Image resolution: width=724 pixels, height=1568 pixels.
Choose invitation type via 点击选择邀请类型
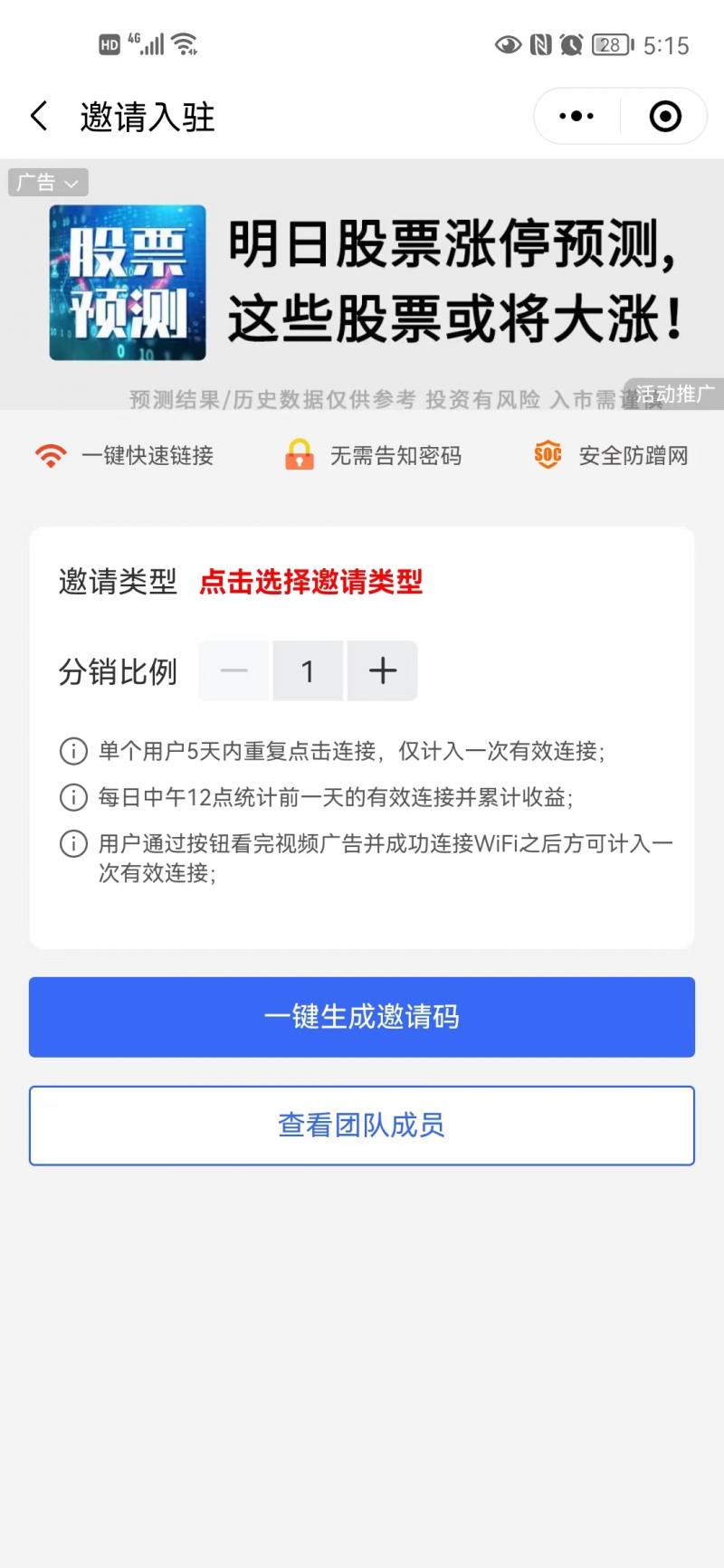click(311, 581)
